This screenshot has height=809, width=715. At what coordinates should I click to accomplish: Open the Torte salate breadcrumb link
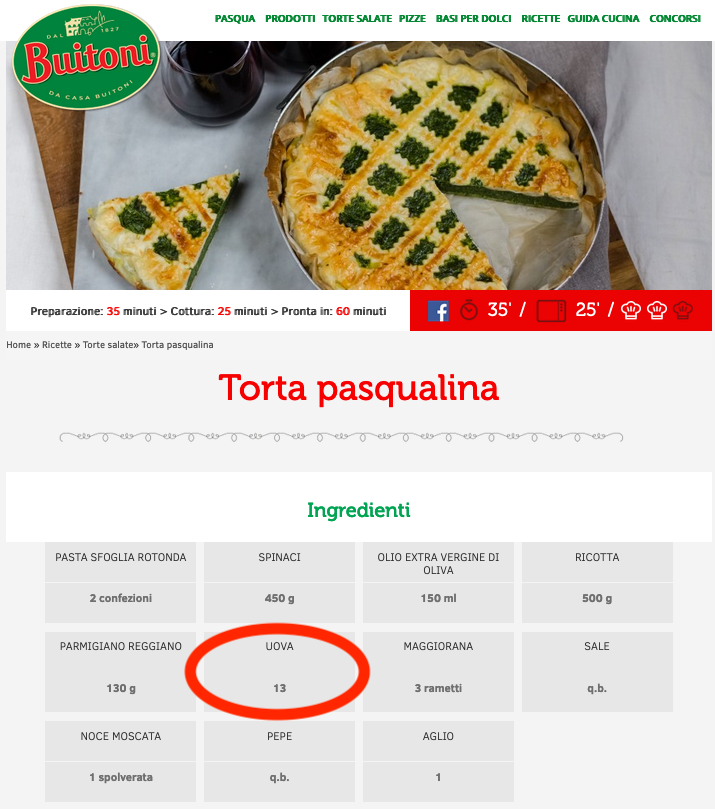pyautogui.click(x=108, y=345)
